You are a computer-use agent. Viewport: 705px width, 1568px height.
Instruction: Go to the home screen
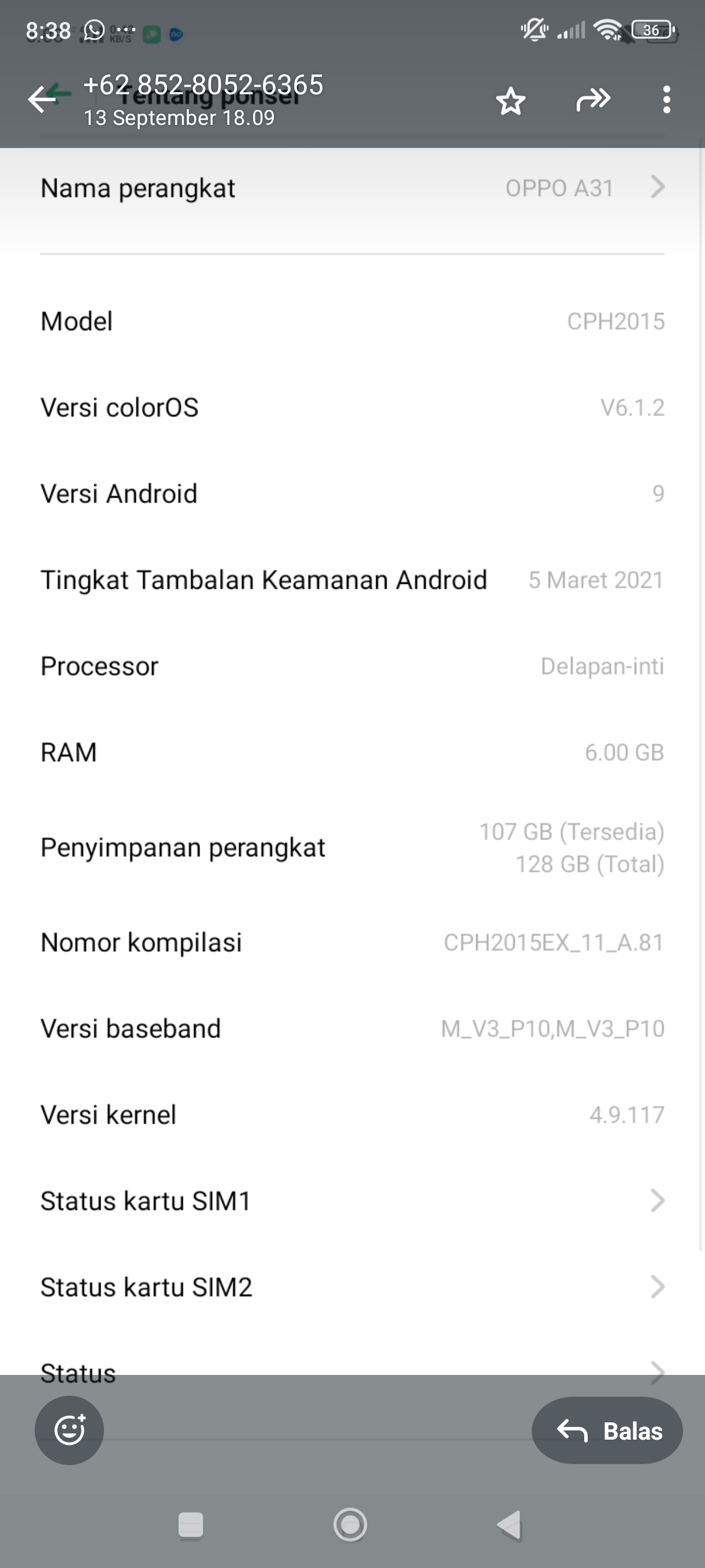(x=350, y=1525)
